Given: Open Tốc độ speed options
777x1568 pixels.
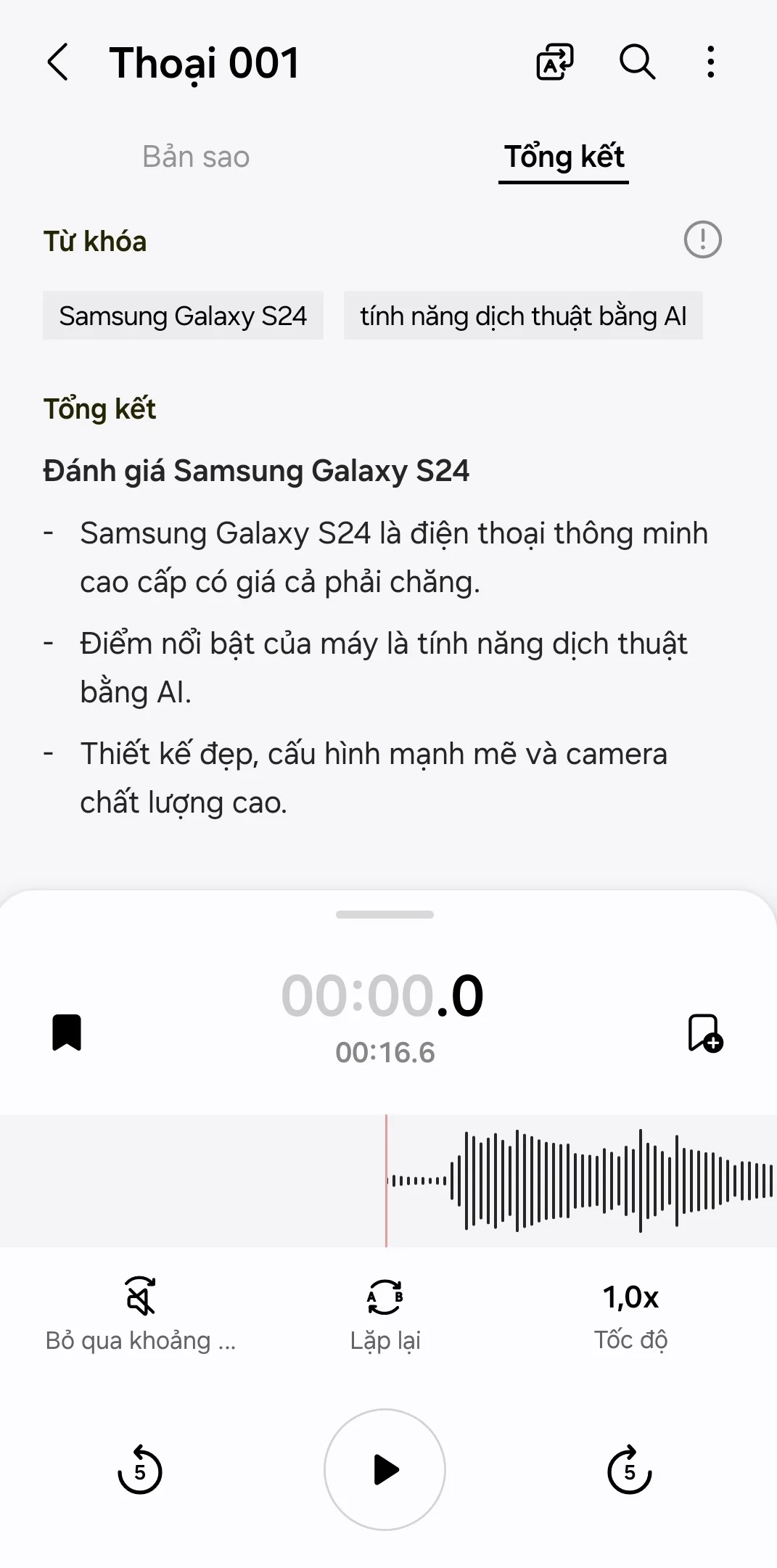Looking at the screenshot, I should 630,1340.
